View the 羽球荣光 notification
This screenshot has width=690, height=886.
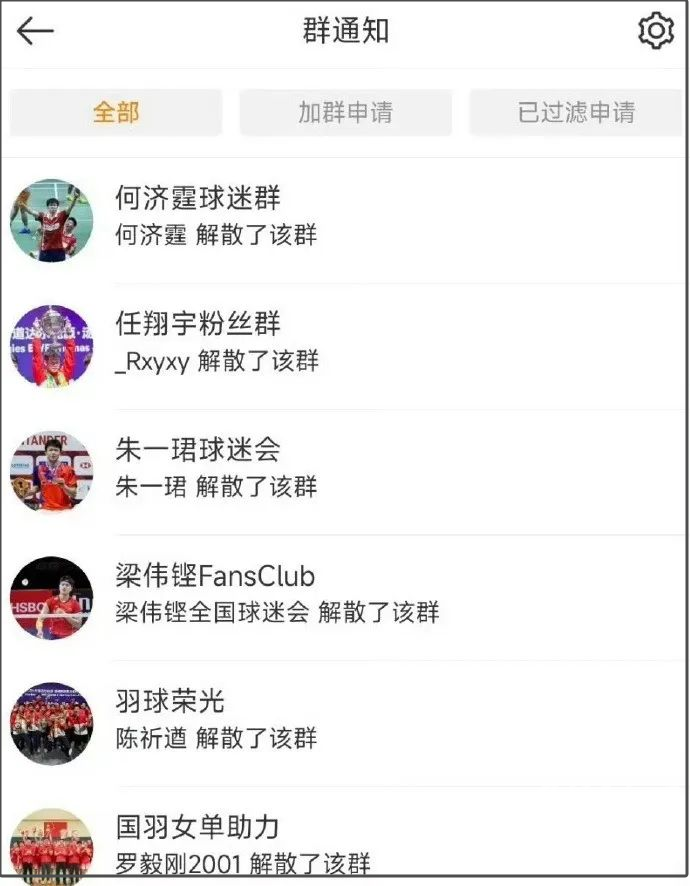pyautogui.click(x=345, y=722)
